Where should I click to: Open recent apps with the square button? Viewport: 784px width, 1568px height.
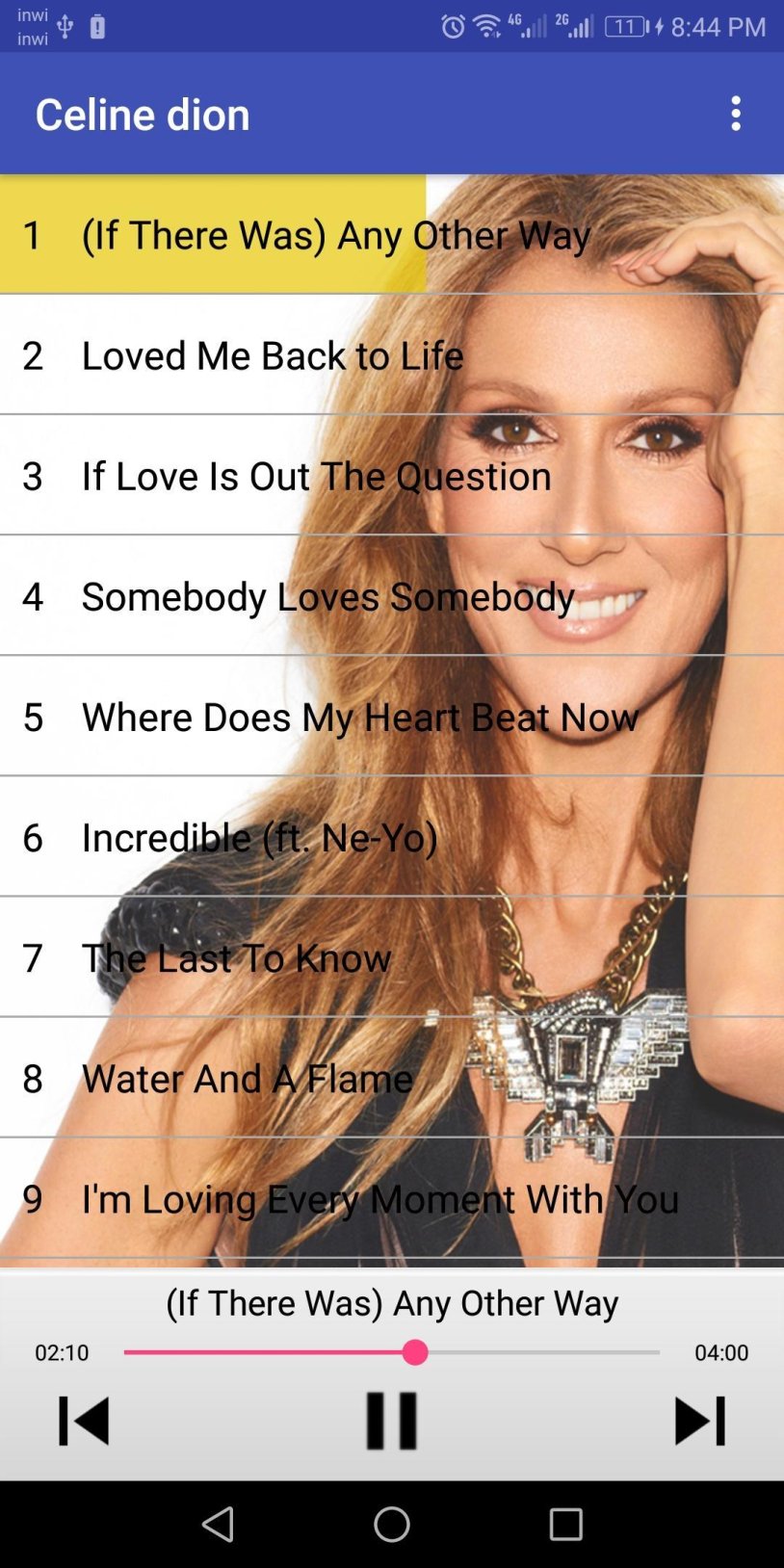pyautogui.click(x=564, y=1525)
